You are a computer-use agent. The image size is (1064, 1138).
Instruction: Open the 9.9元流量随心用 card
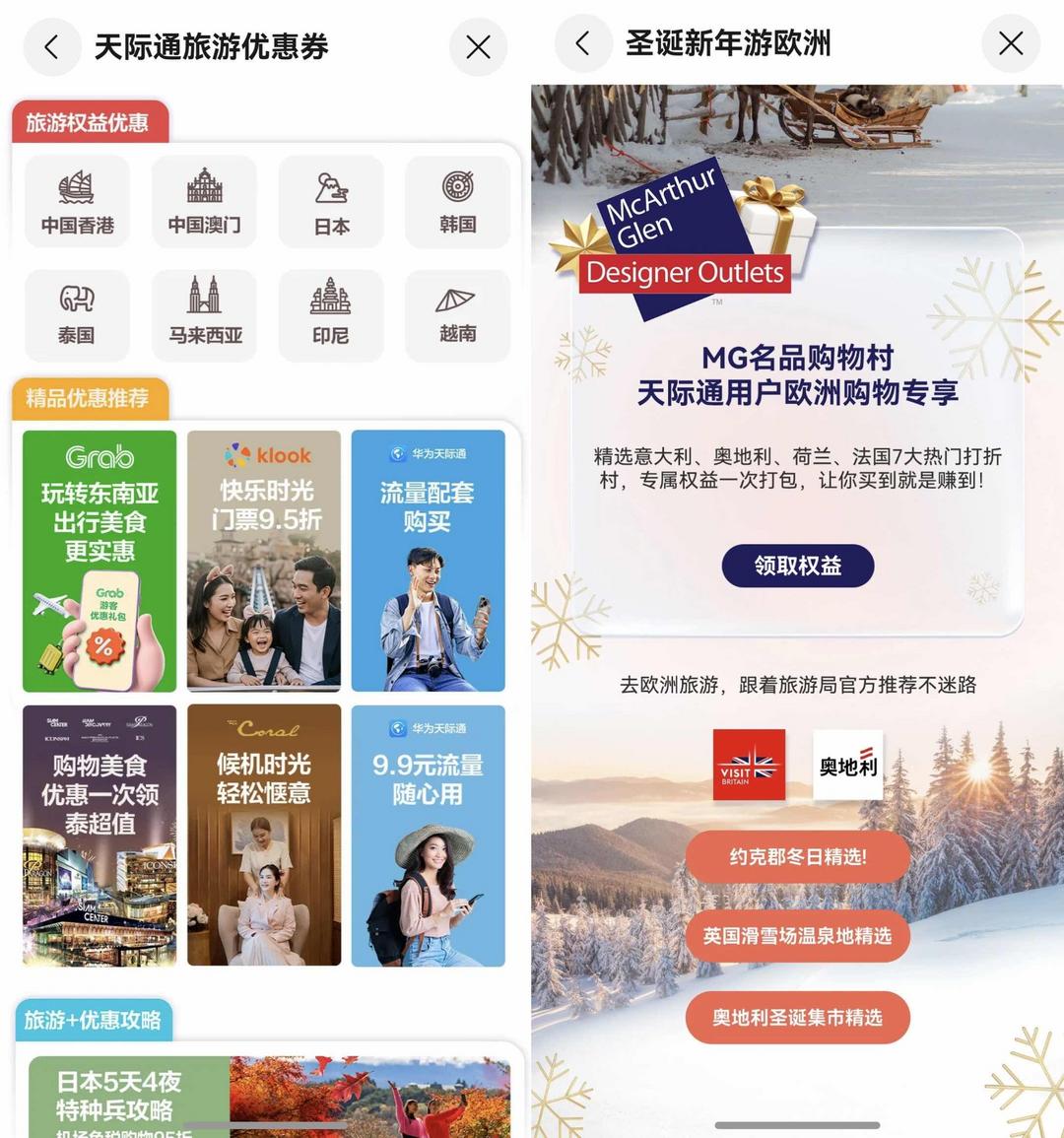click(x=428, y=836)
